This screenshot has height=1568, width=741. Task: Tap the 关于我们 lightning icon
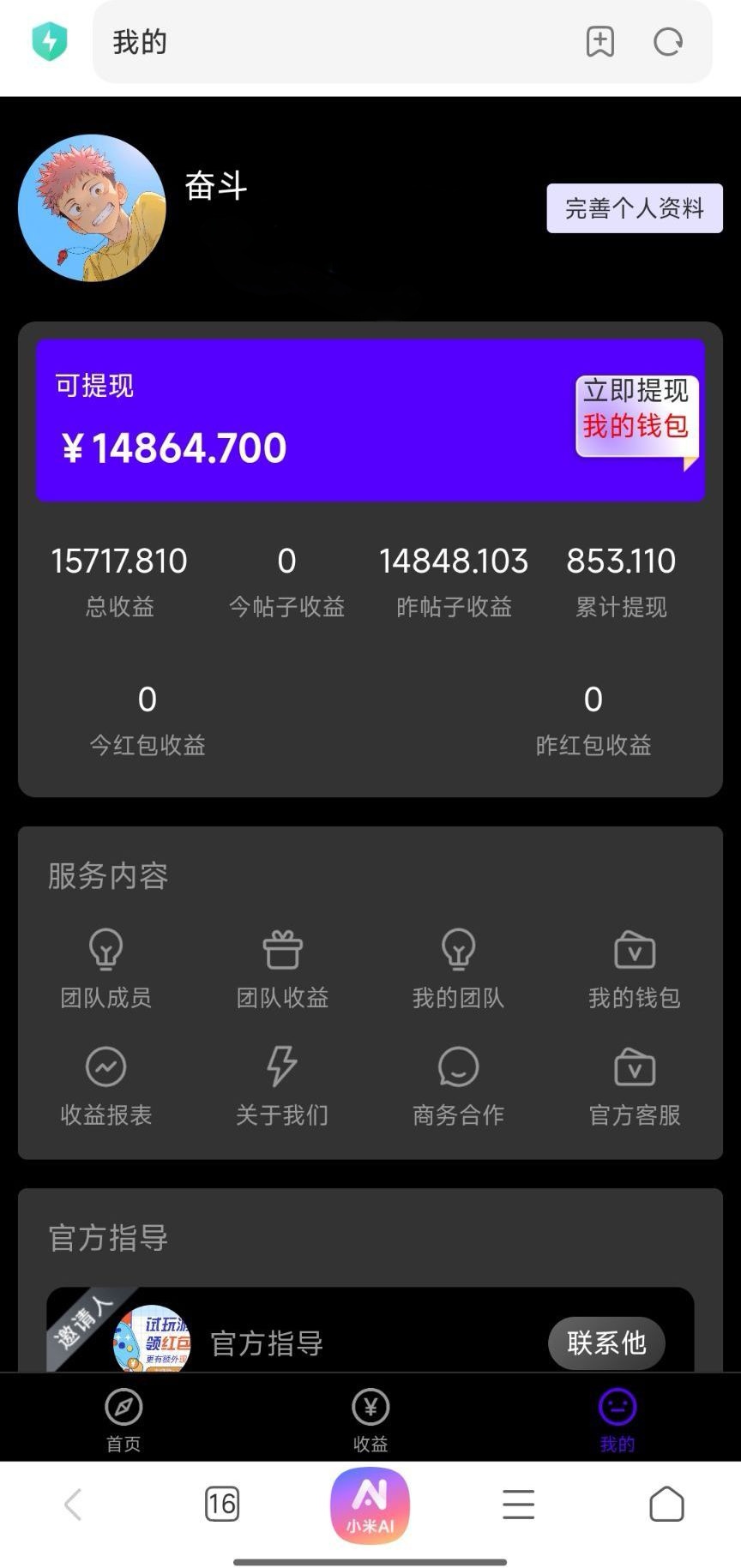coord(282,1069)
